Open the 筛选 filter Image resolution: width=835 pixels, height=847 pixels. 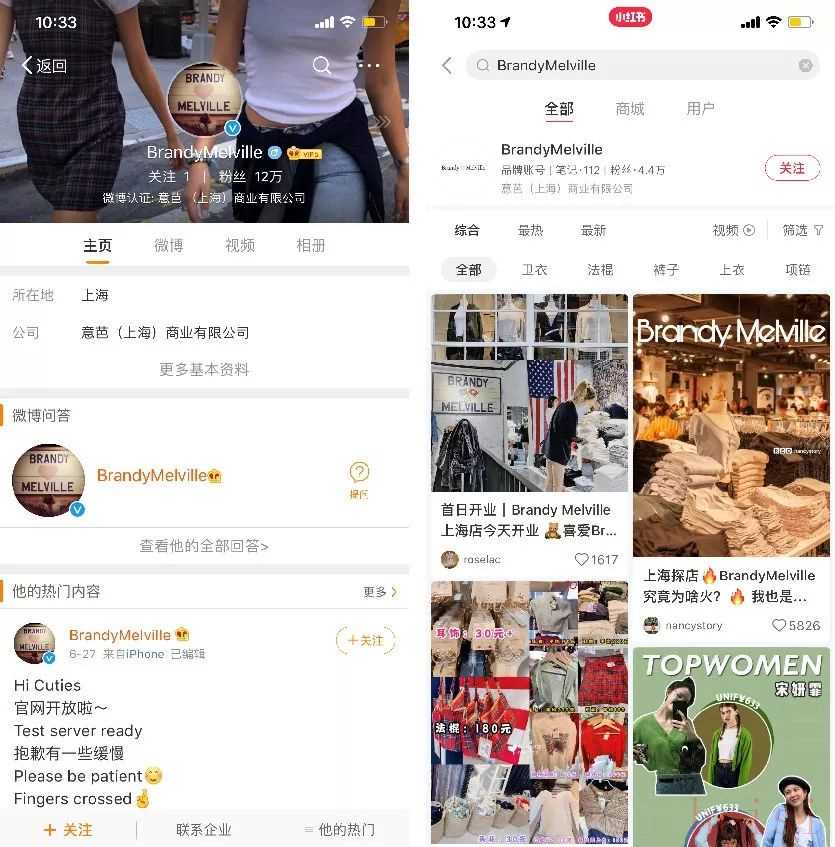click(802, 230)
